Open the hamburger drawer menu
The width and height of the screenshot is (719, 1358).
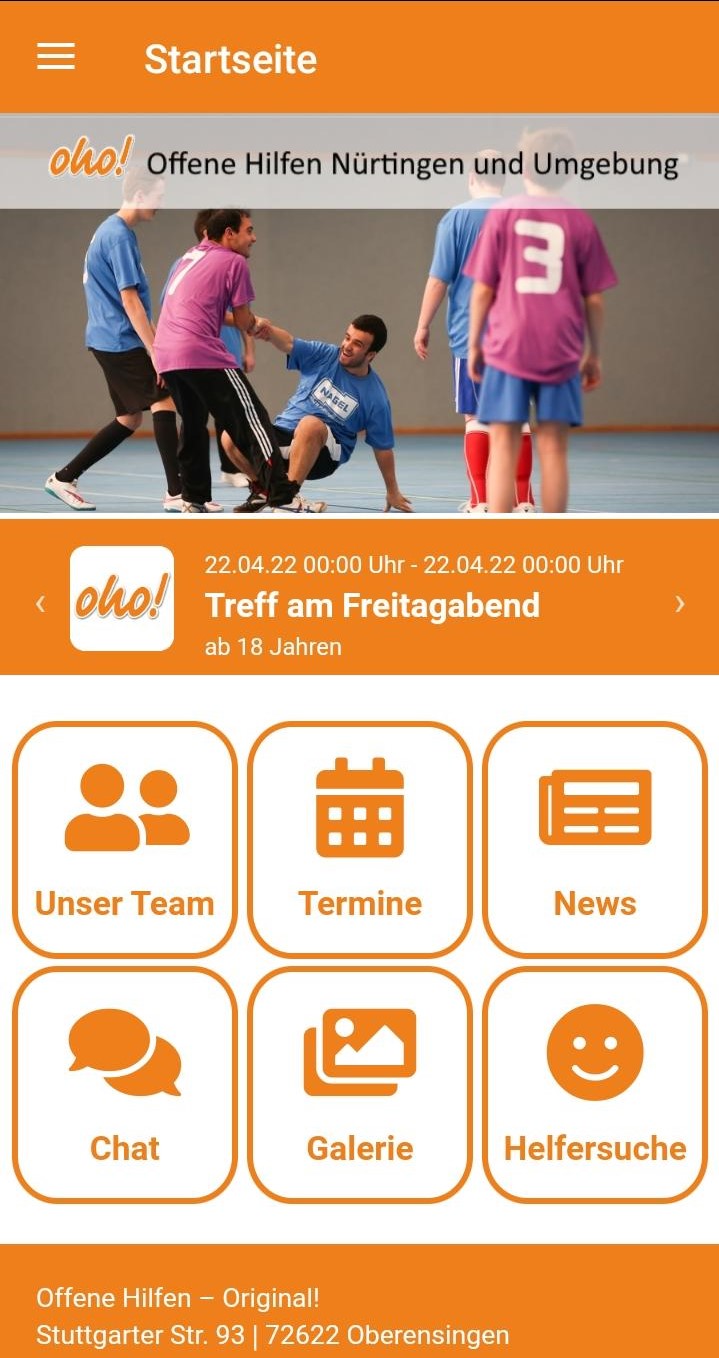(56, 58)
